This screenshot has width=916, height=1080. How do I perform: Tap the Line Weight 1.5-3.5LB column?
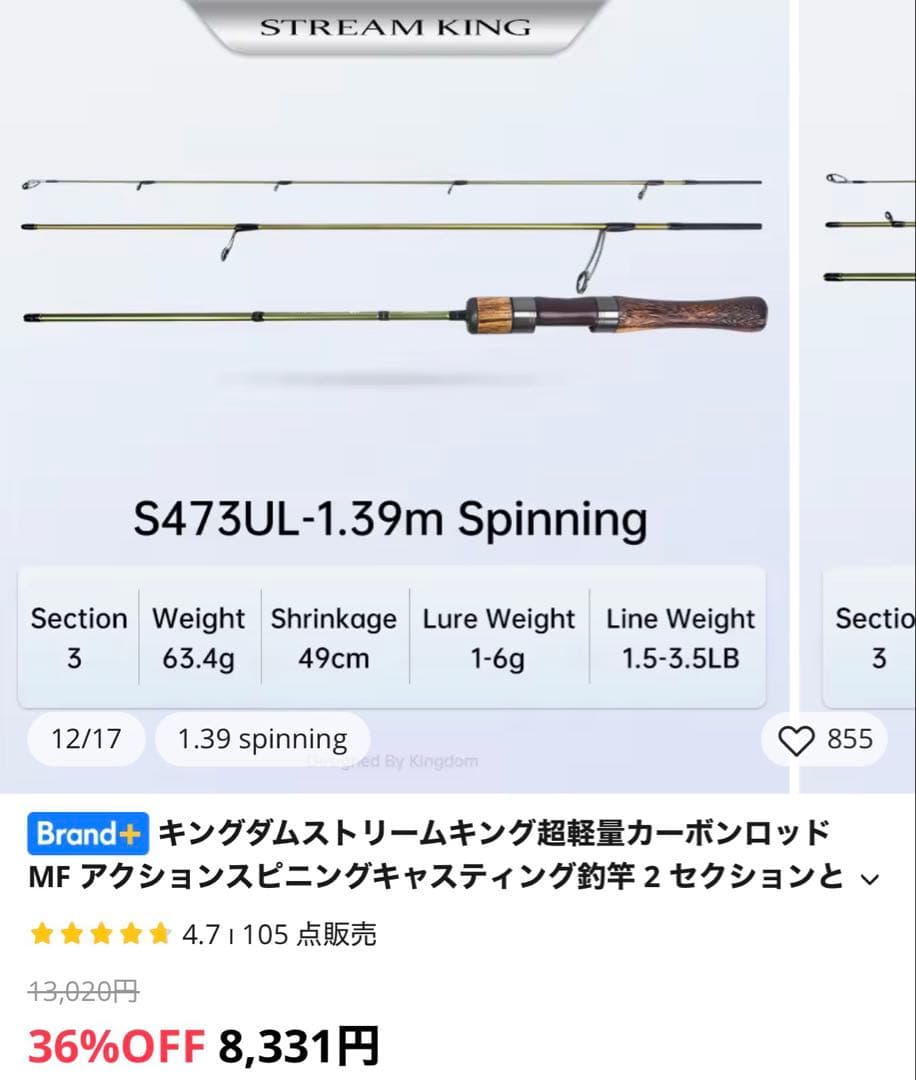coord(680,636)
